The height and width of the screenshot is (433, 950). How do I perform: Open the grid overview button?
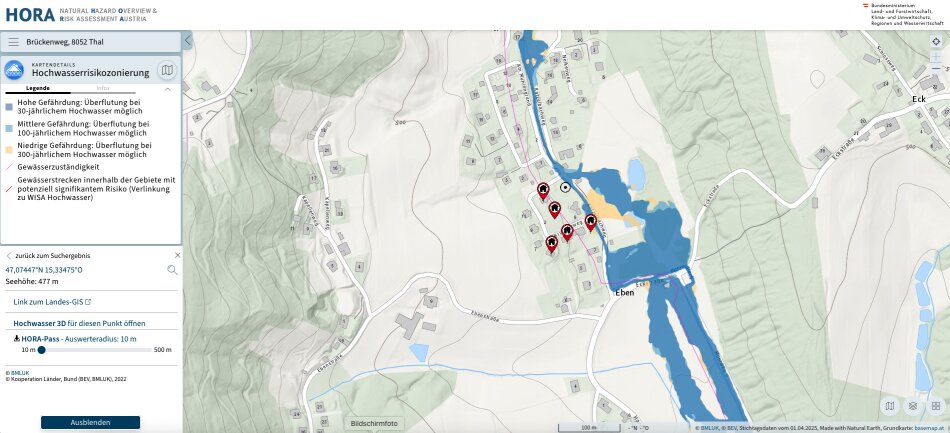(x=935, y=406)
